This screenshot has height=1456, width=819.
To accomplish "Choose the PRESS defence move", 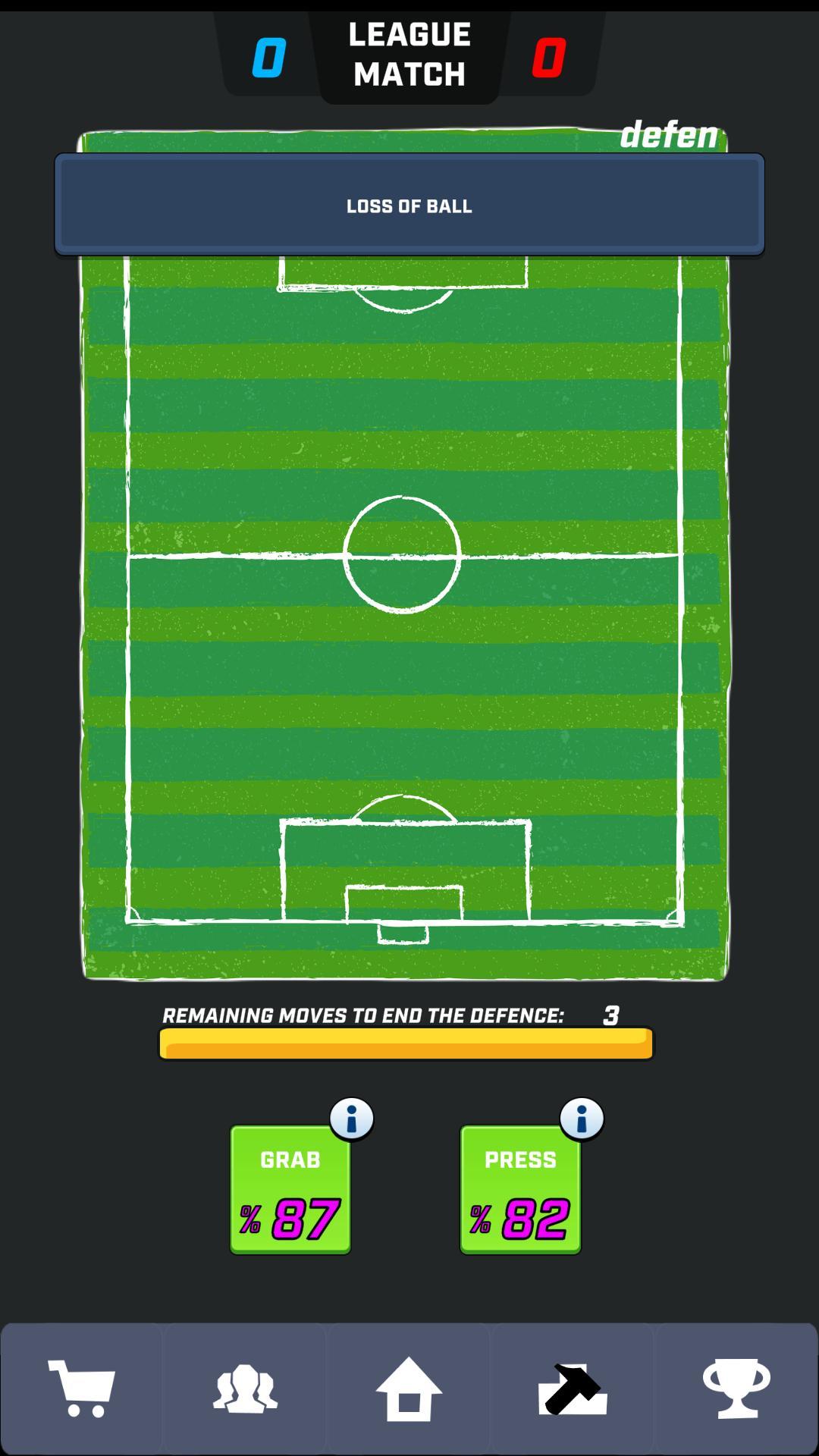I will (x=520, y=1190).
